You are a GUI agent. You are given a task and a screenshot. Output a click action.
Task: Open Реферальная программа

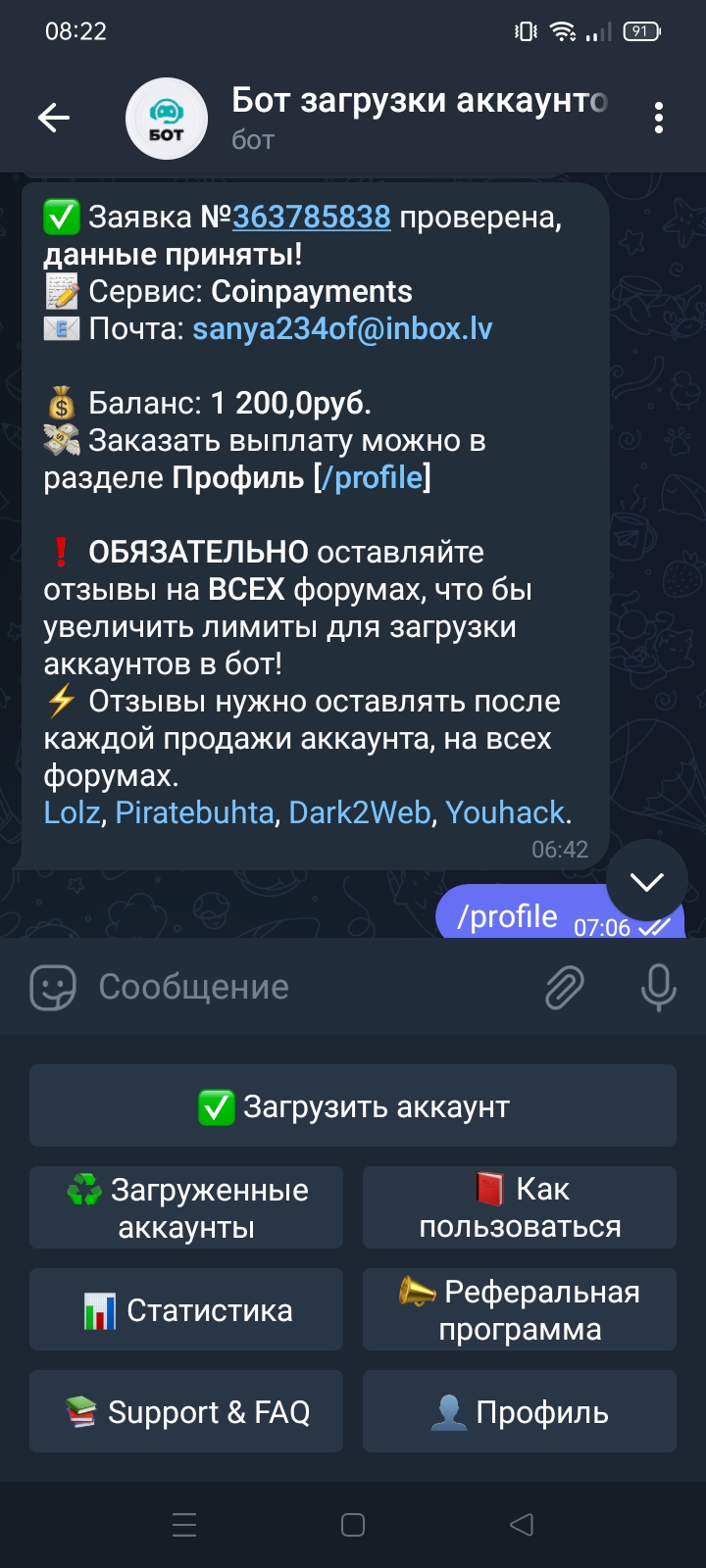point(520,1310)
